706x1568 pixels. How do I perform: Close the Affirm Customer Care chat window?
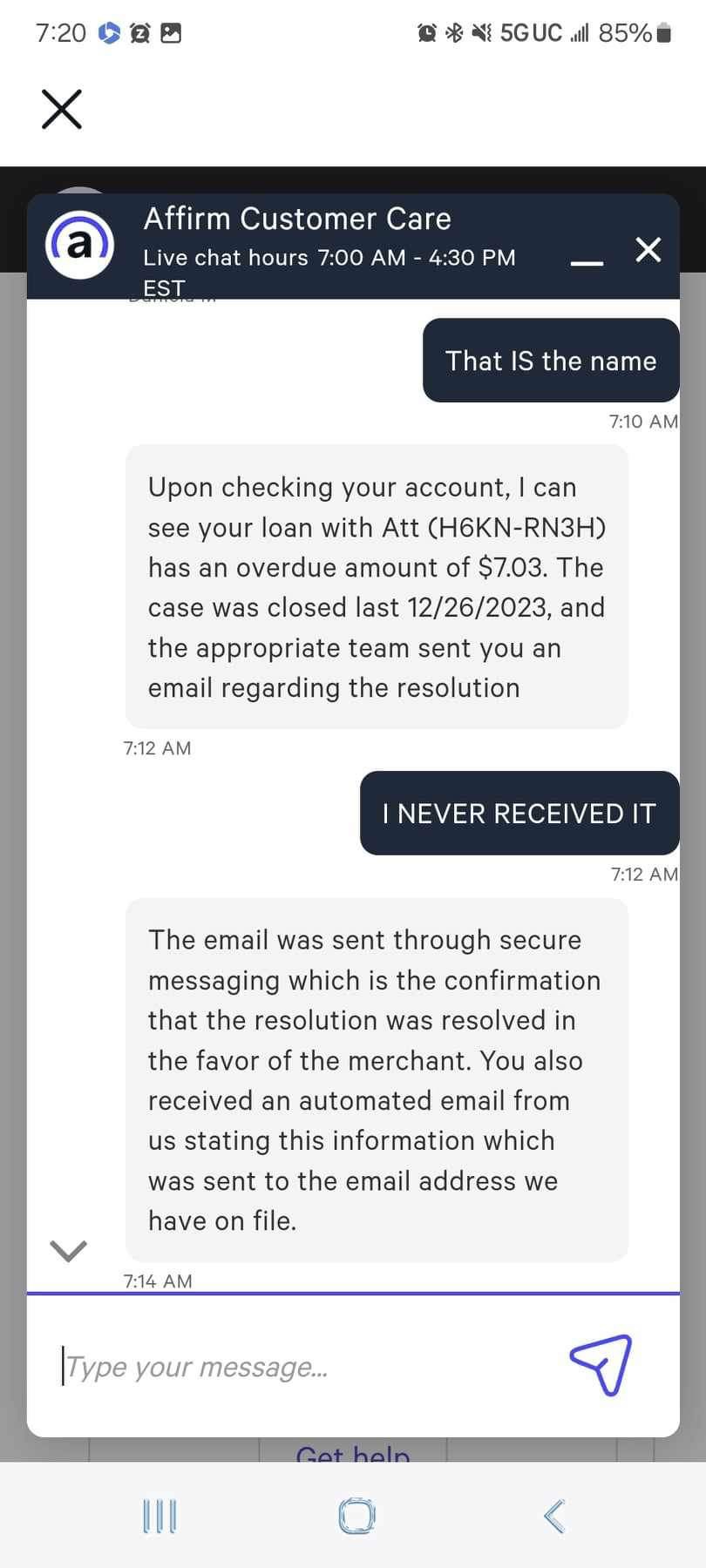click(648, 250)
